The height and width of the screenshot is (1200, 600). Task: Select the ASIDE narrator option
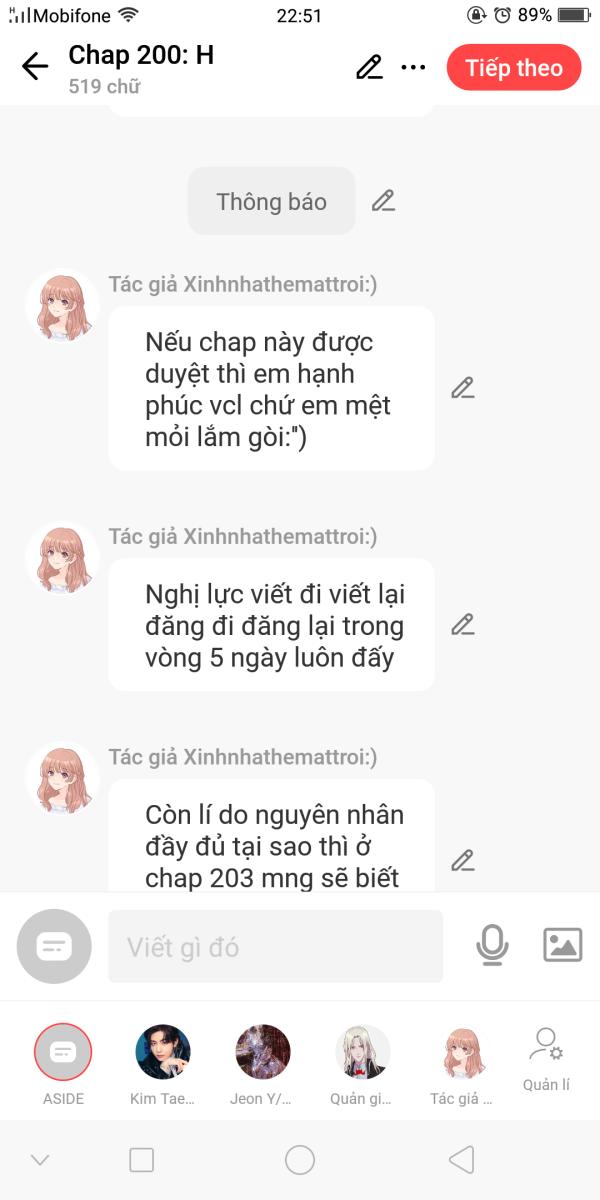tap(63, 1065)
